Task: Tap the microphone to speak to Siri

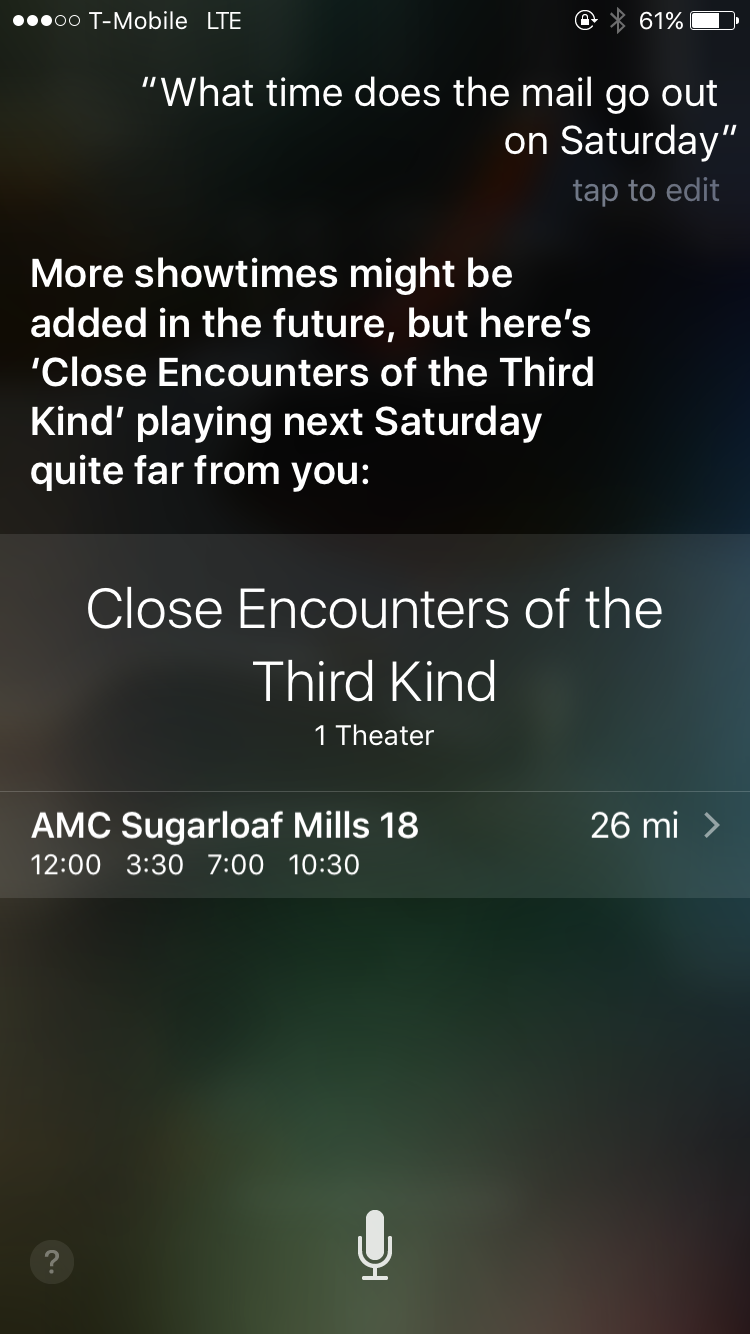Action: [374, 1244]
